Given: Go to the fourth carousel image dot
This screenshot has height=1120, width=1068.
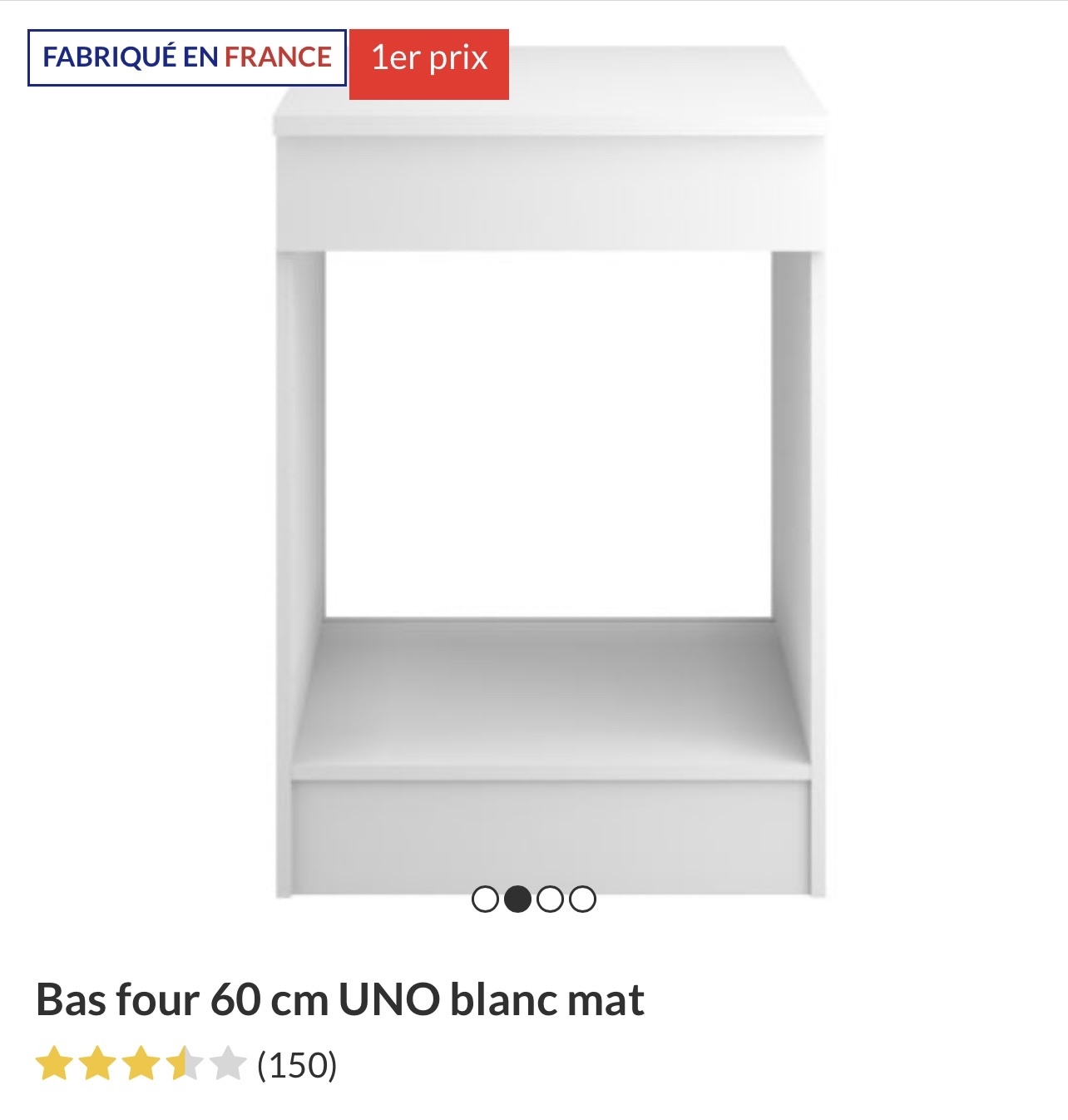Looking at the screenshot, I should pyautogui.click(x=582, y=899).
